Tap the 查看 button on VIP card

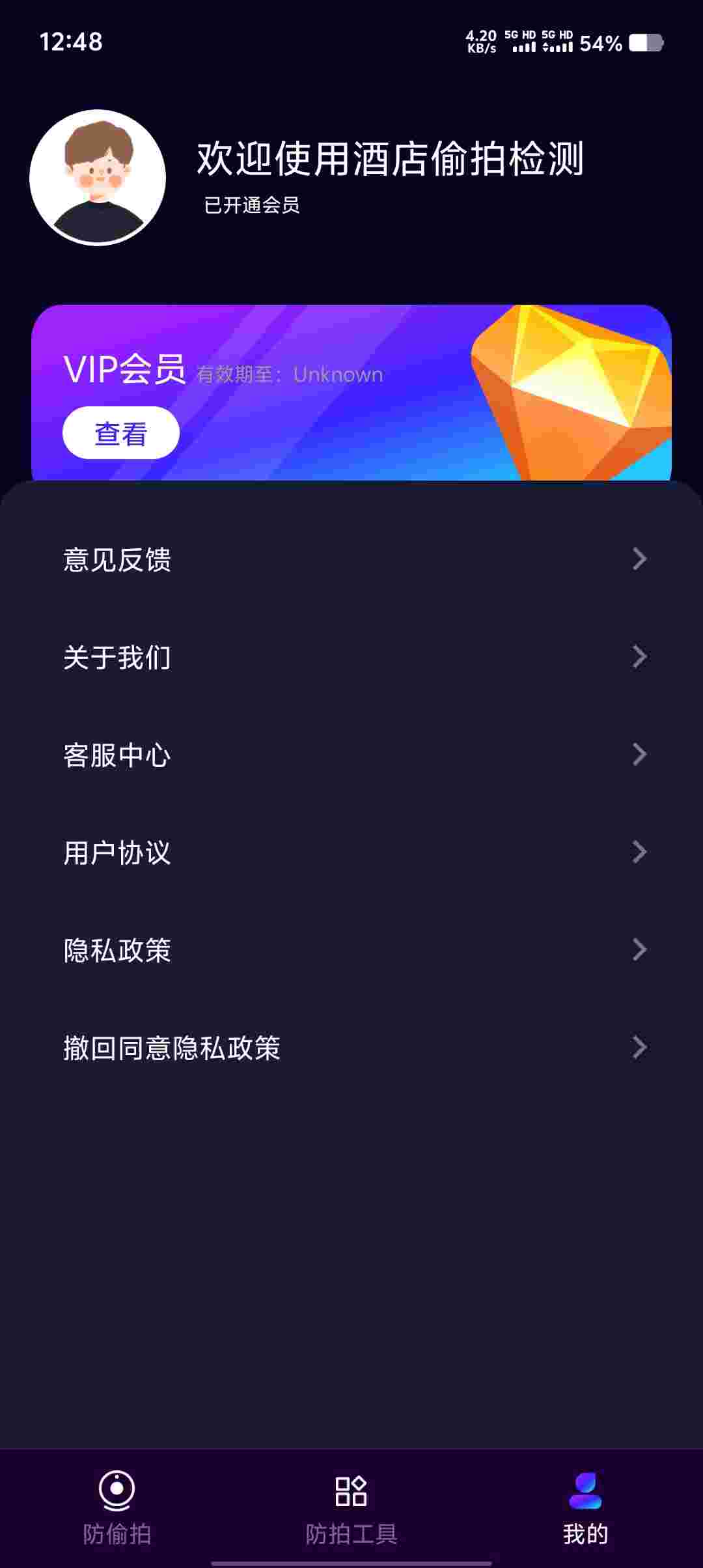click(x=120, y=433)
